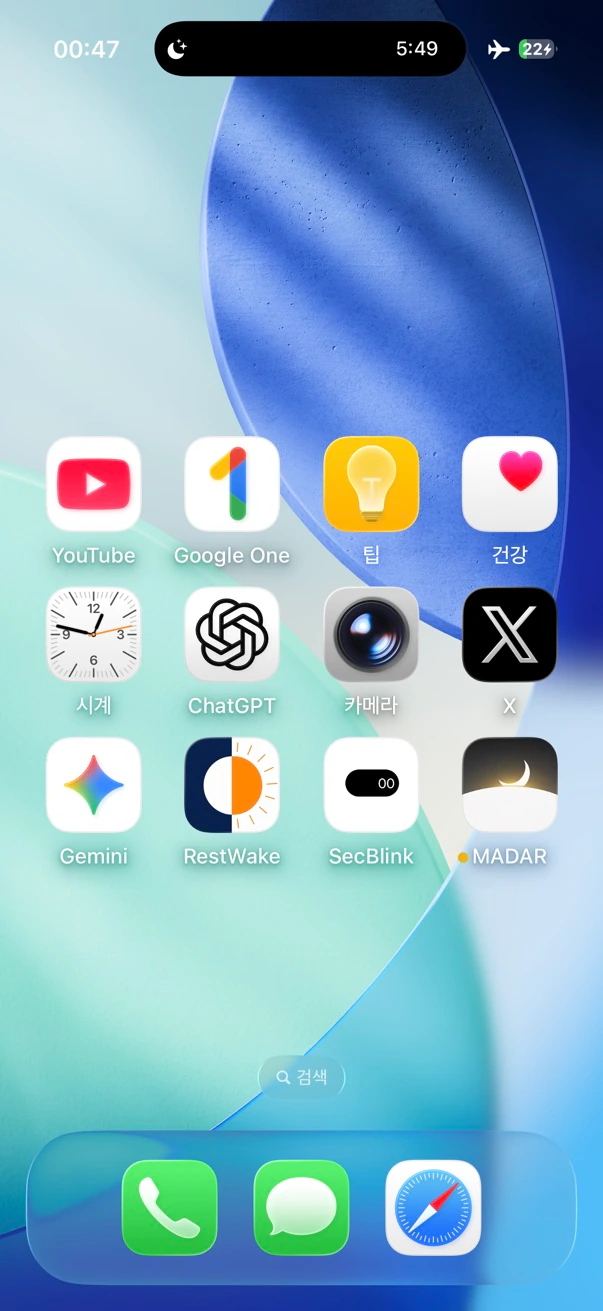
Task: Open the YouTube app
Action: click(x=94, y=484)
